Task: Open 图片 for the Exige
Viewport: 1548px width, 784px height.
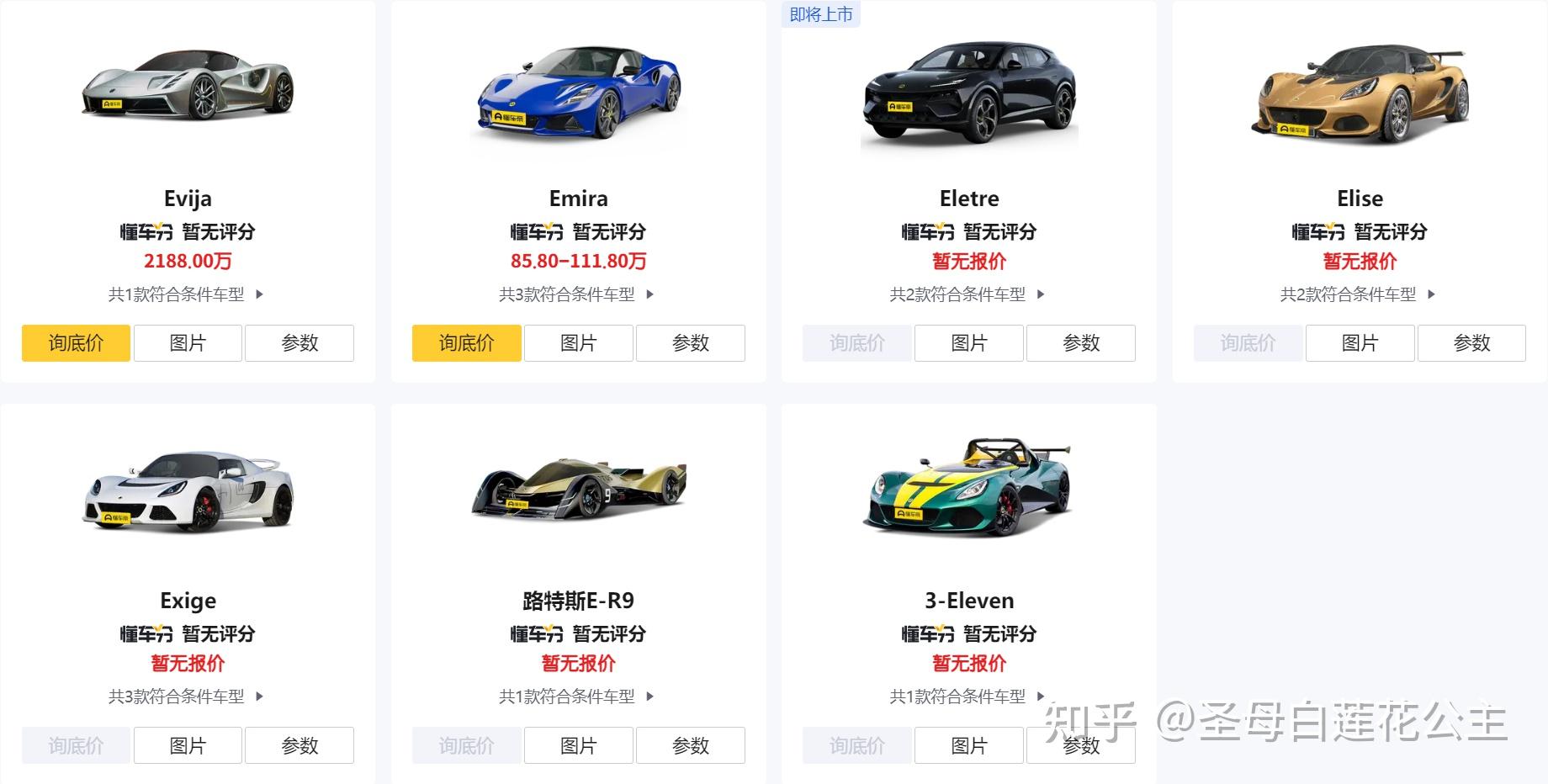Action: pyautogui.click(x=188, y=745)
